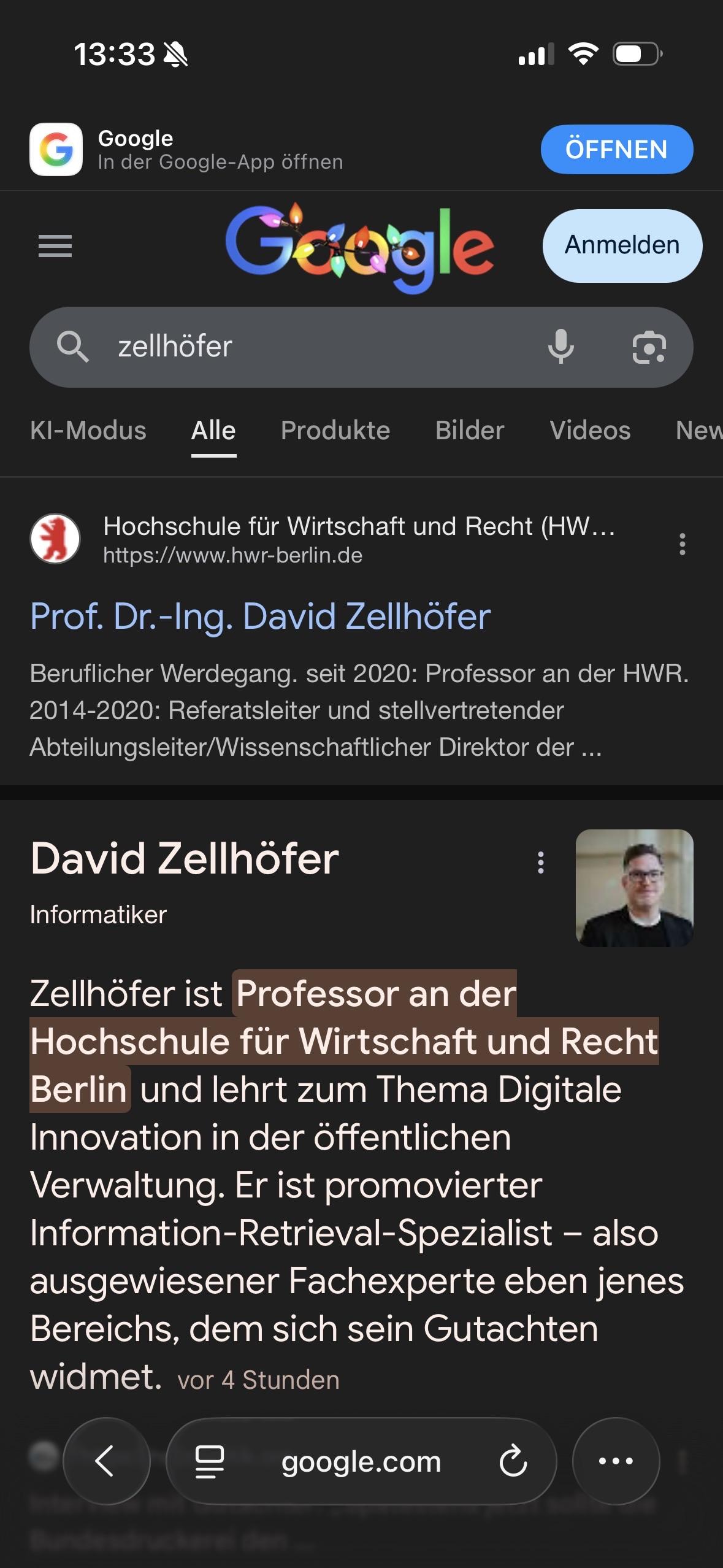The image size is (723, 1568).
Task: Open the page menu icon in the address bar
Action: 210,1461
